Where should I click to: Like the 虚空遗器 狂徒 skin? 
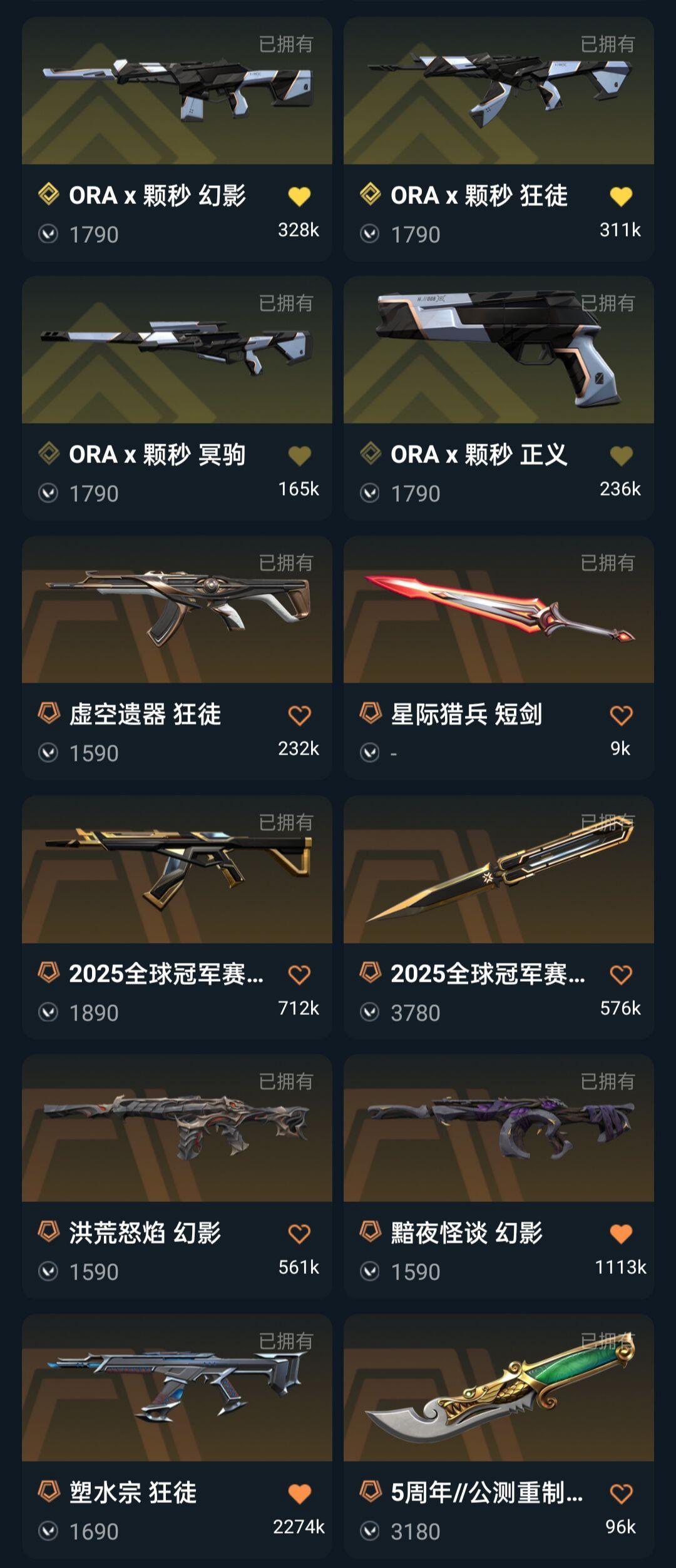pyautogui.click(x=299, y=715)
